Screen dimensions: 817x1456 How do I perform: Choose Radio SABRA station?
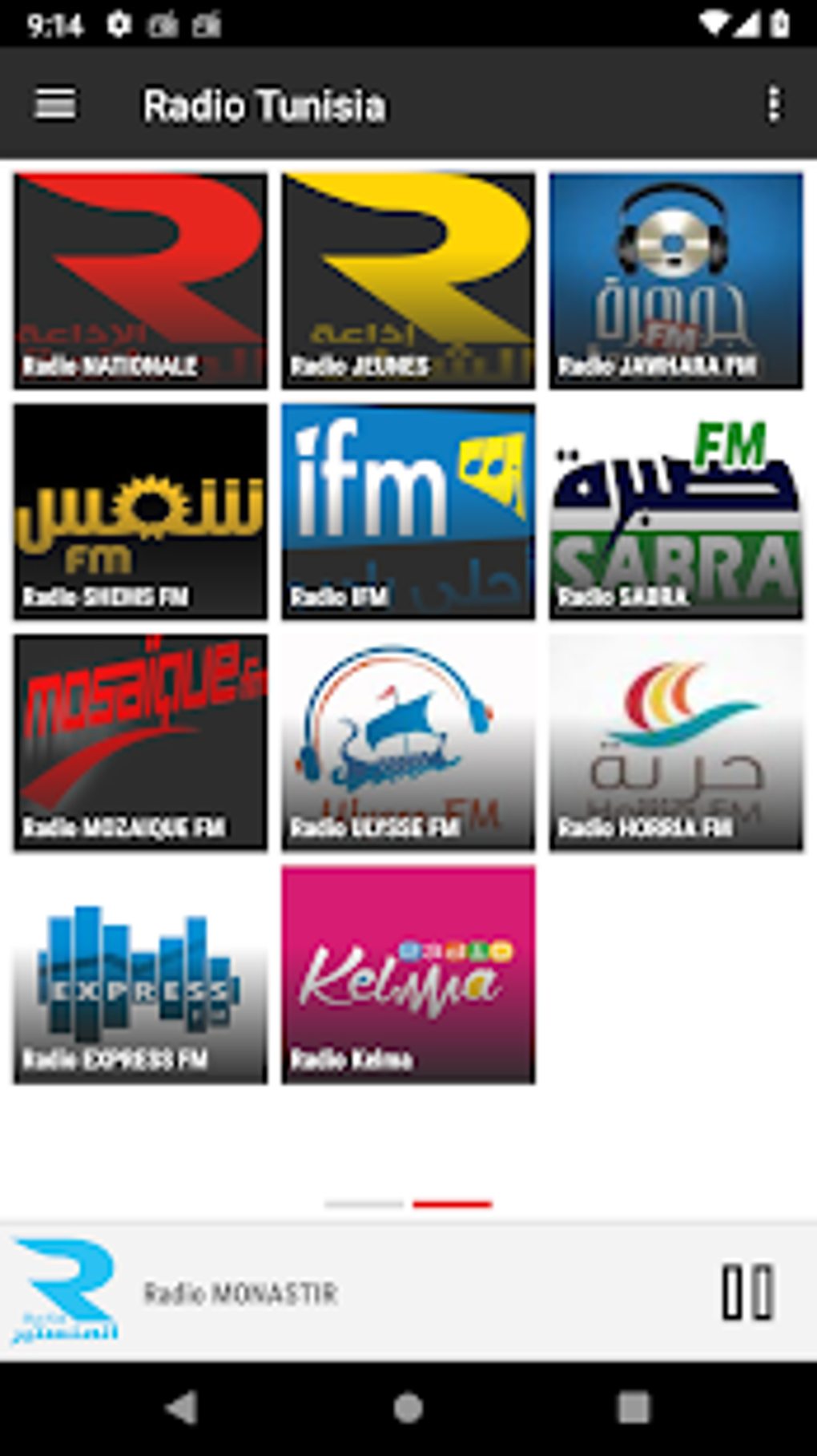tap(676, 511)
